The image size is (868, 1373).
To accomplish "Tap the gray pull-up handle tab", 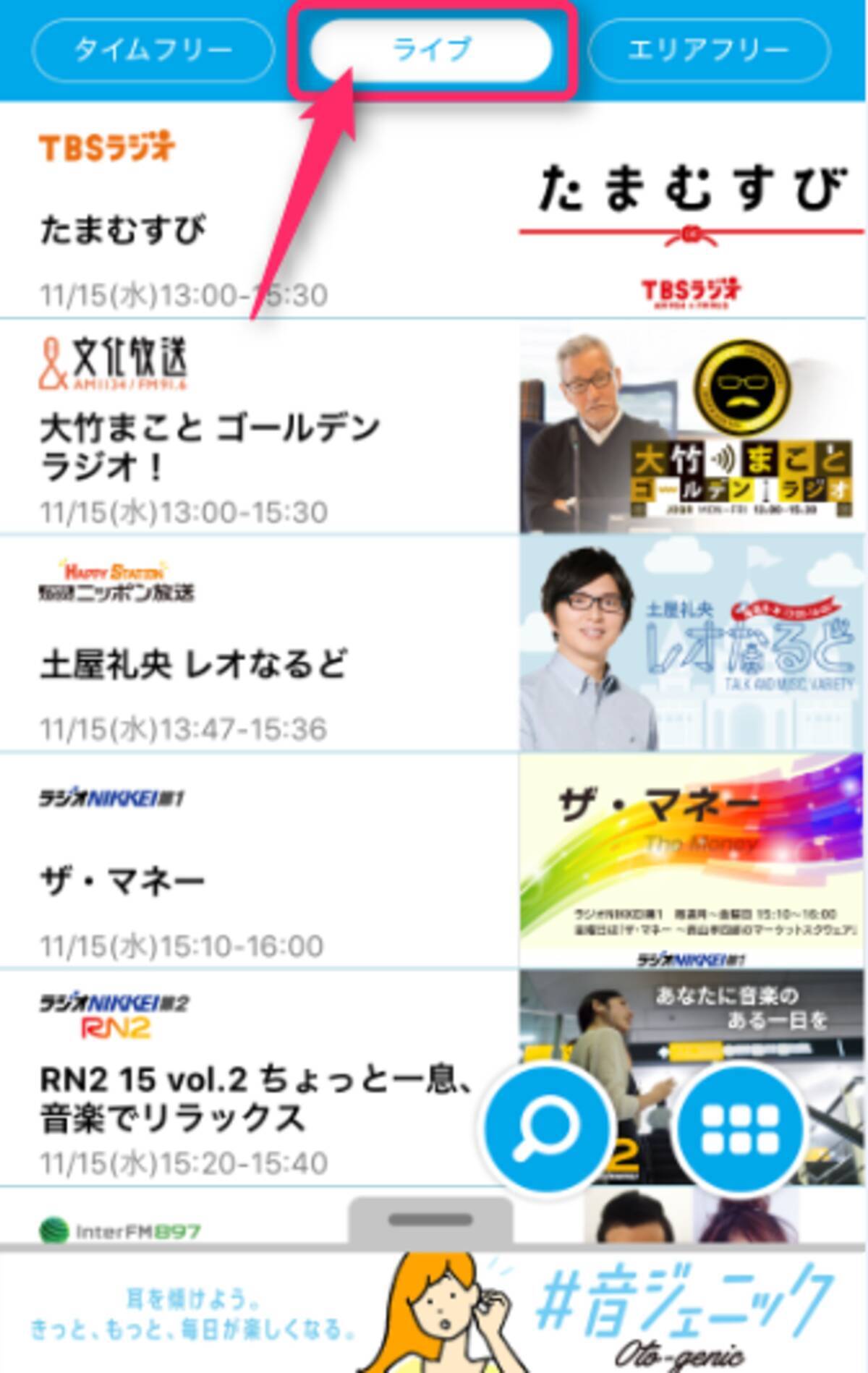I will tap(430, 1220).
